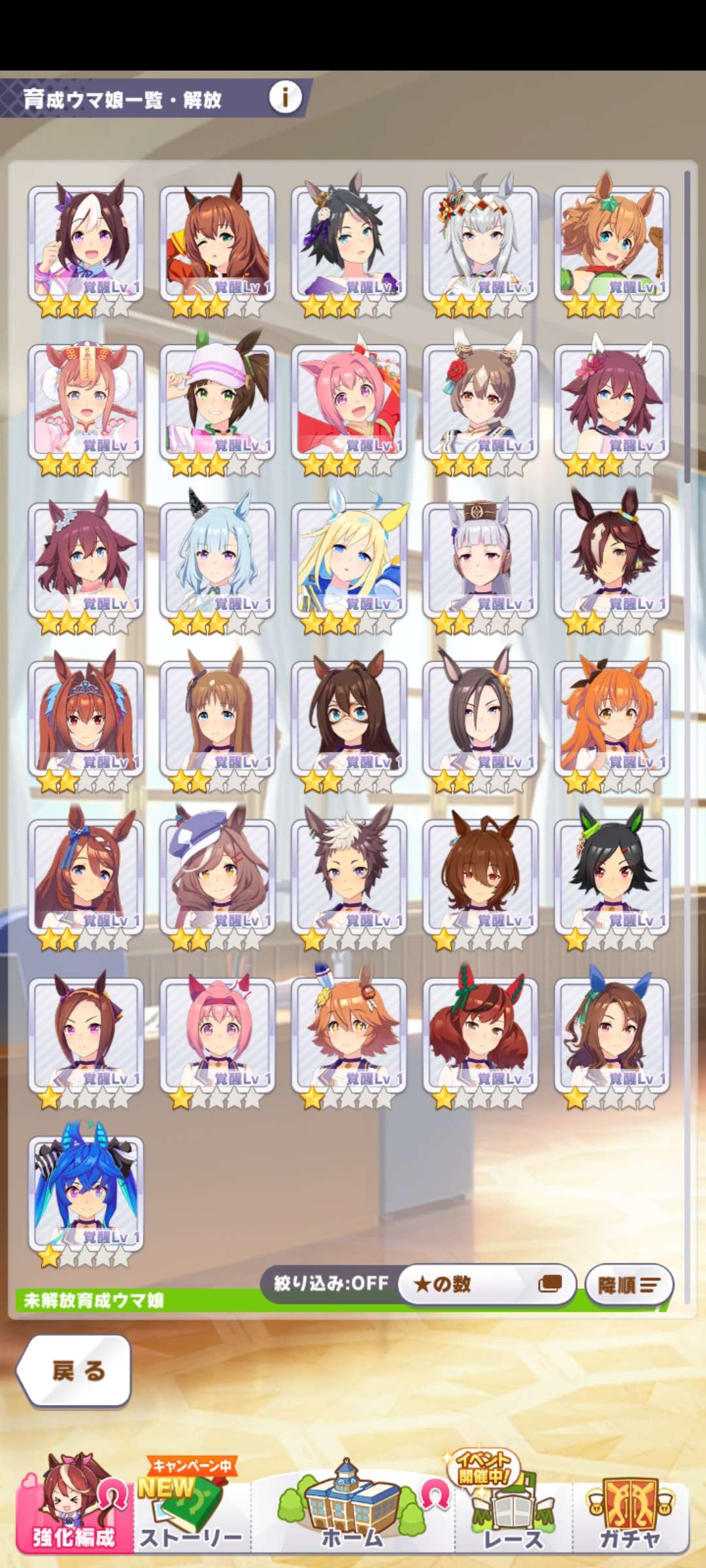Image resolution: width=706 pixels, height=1568 pixels.
Task: Open the character with tiara and blue ear covers
Action: point(86,717)
